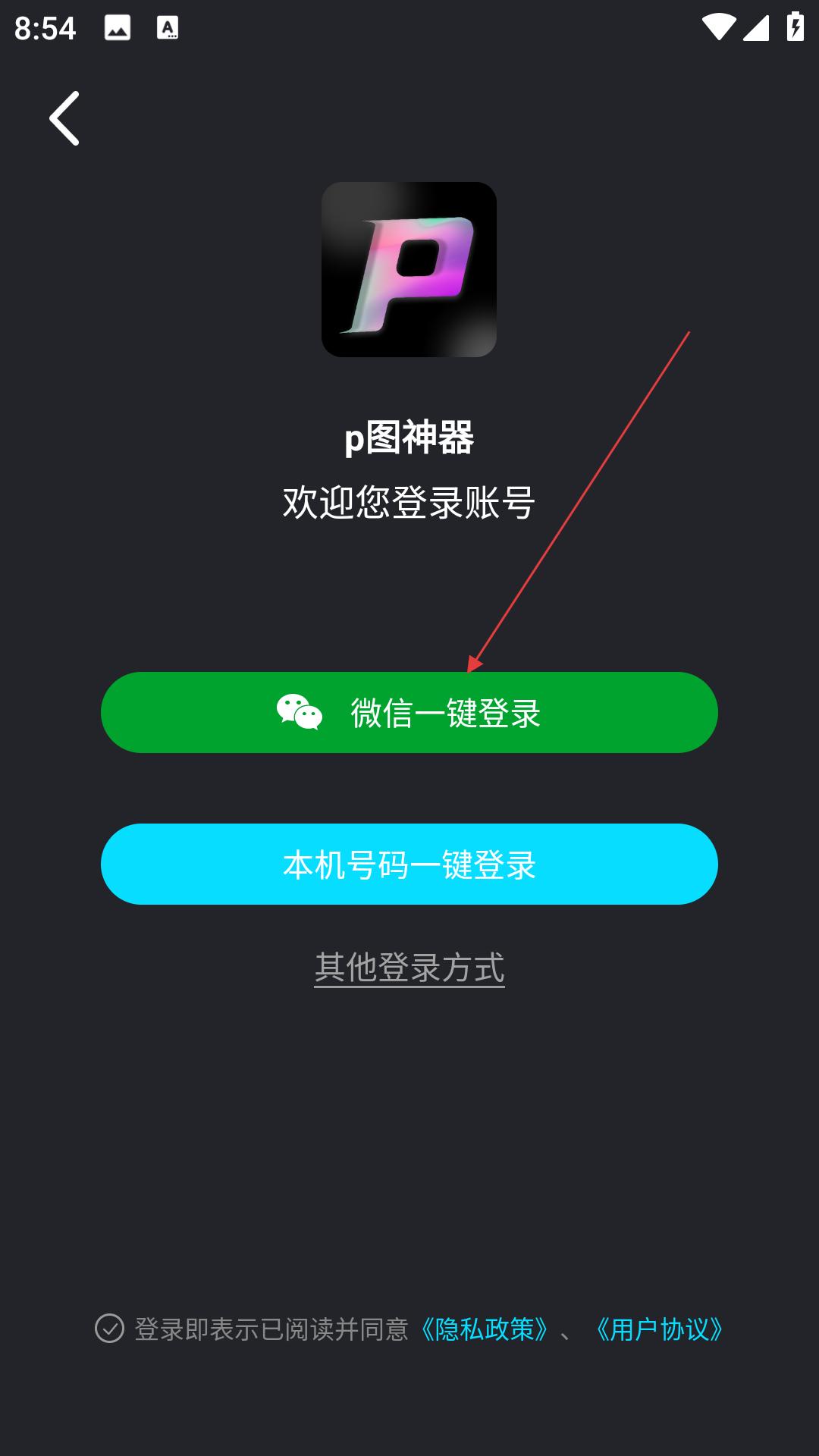Image resolution: width=819 pixels, height=1456 pixels.
Task: Log in with WeChat one-tap button
Action: [409, 712]
